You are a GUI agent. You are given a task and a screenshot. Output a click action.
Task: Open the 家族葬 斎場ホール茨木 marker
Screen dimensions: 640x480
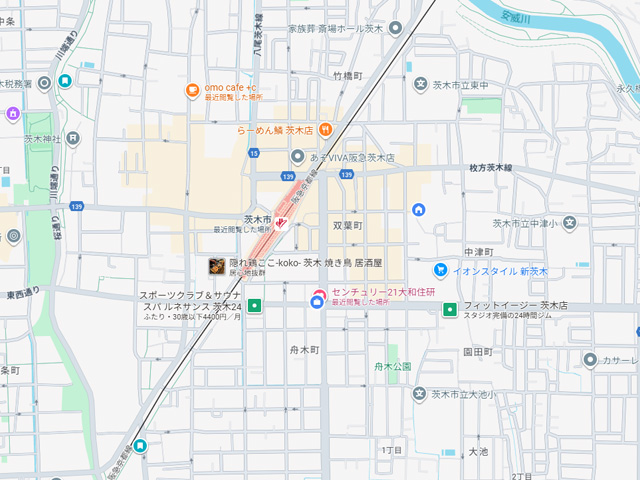click(398, 29)
